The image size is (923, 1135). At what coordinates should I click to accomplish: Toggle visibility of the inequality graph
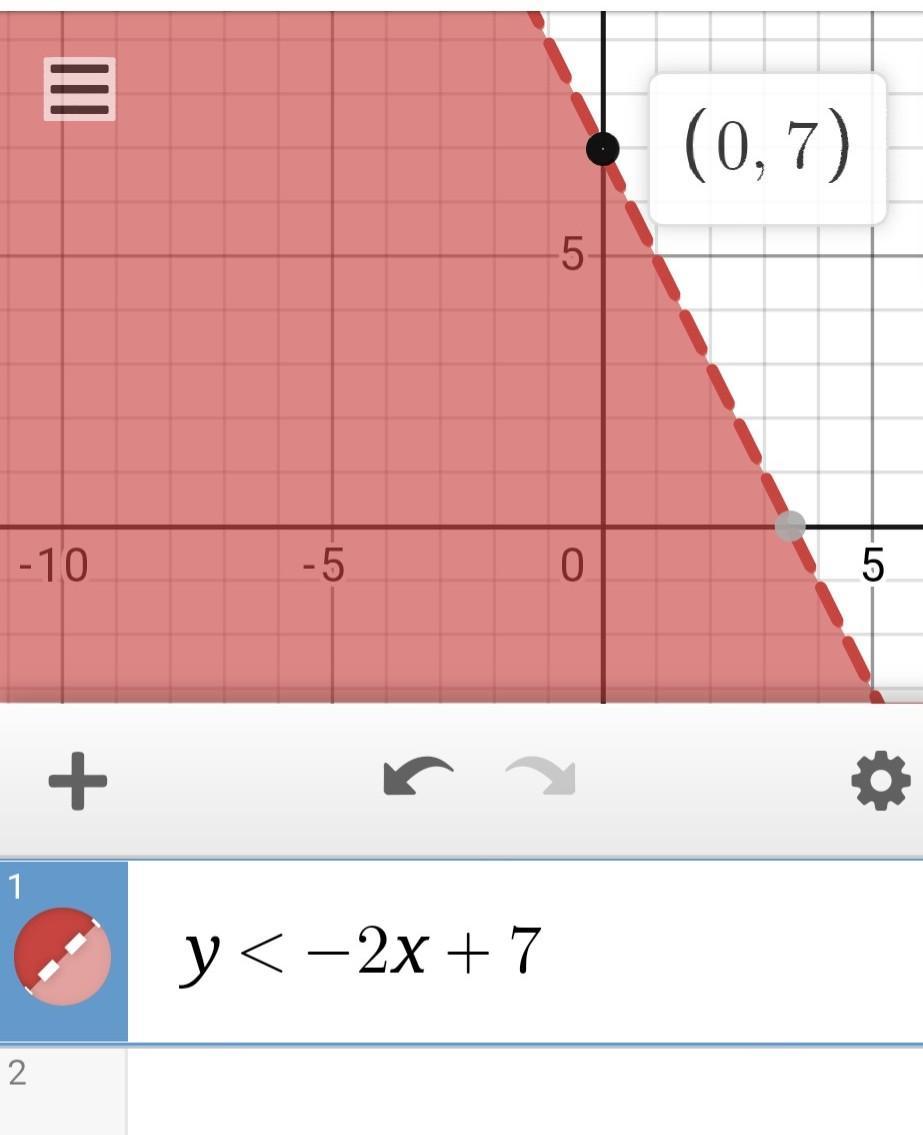(x=62, y=956)
